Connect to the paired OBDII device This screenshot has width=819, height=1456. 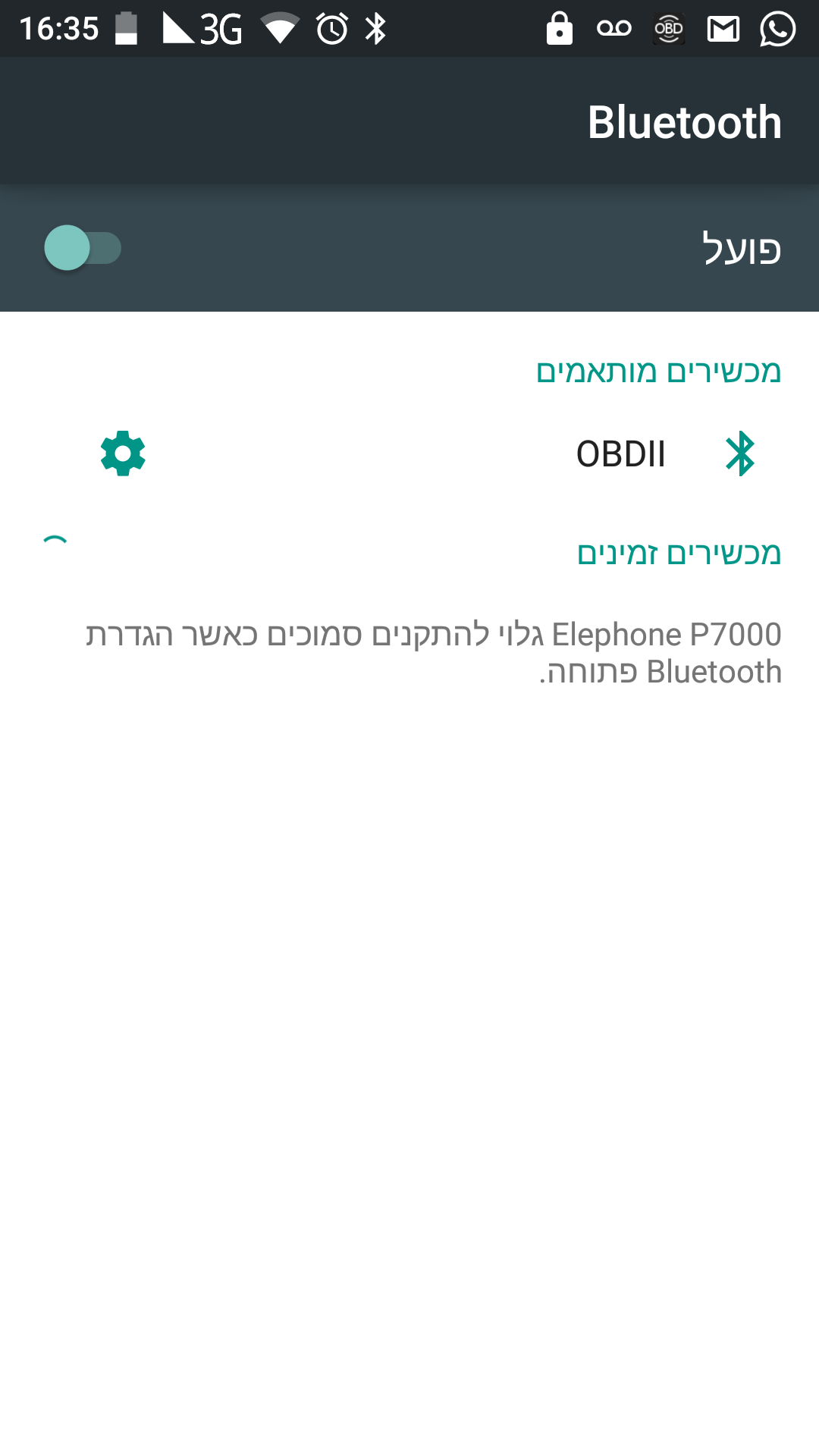620,454
